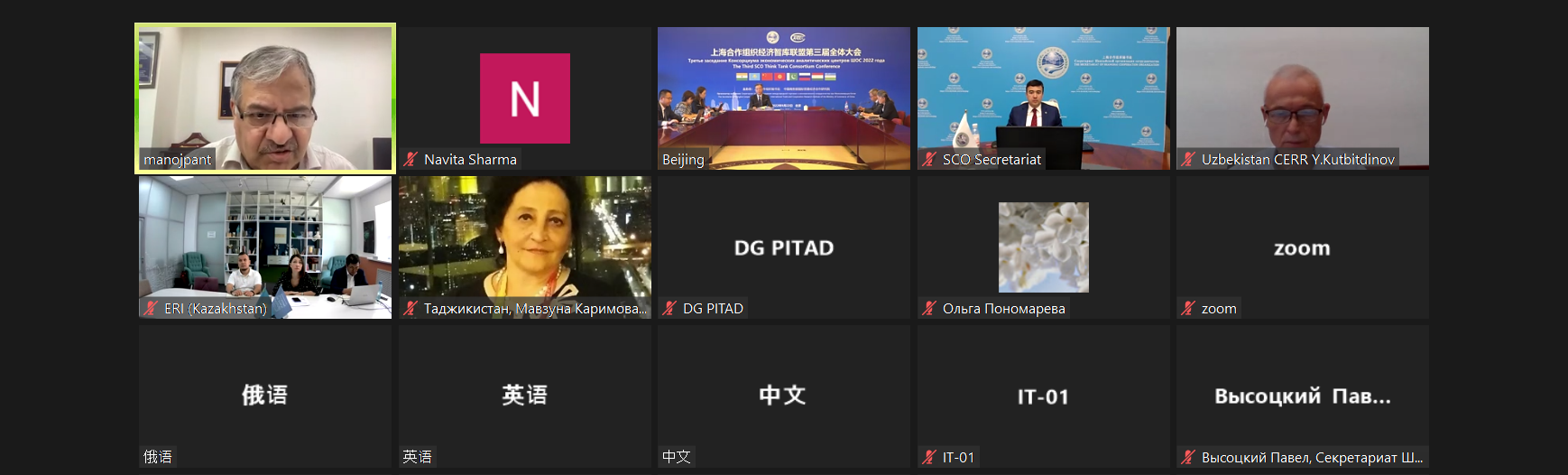Select the SCO Secretariat video tile
The width and height of the screenshot is (1568, 475).
[x=1043, y=98]
